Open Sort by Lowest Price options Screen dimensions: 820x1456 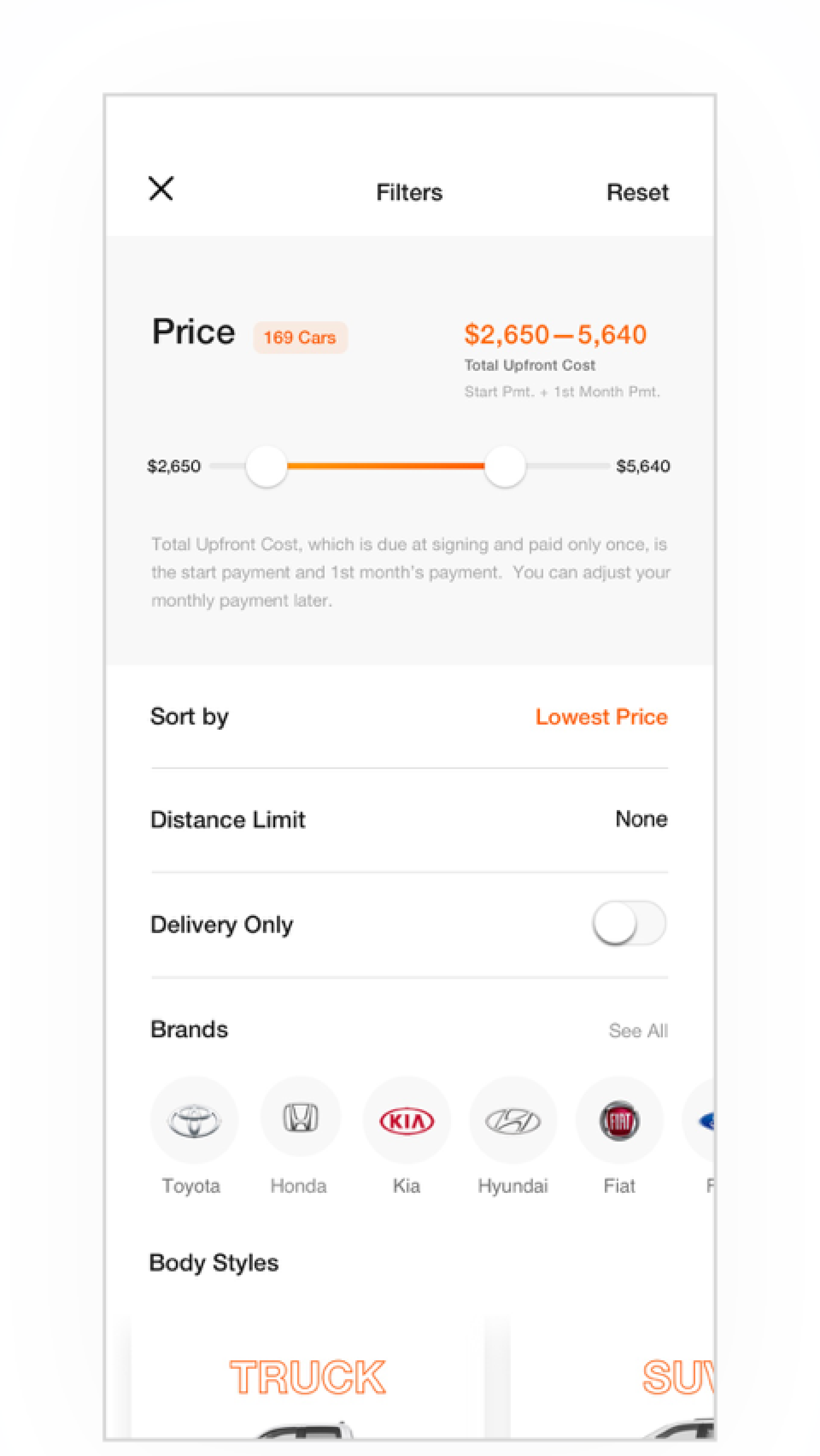(601, 717)
